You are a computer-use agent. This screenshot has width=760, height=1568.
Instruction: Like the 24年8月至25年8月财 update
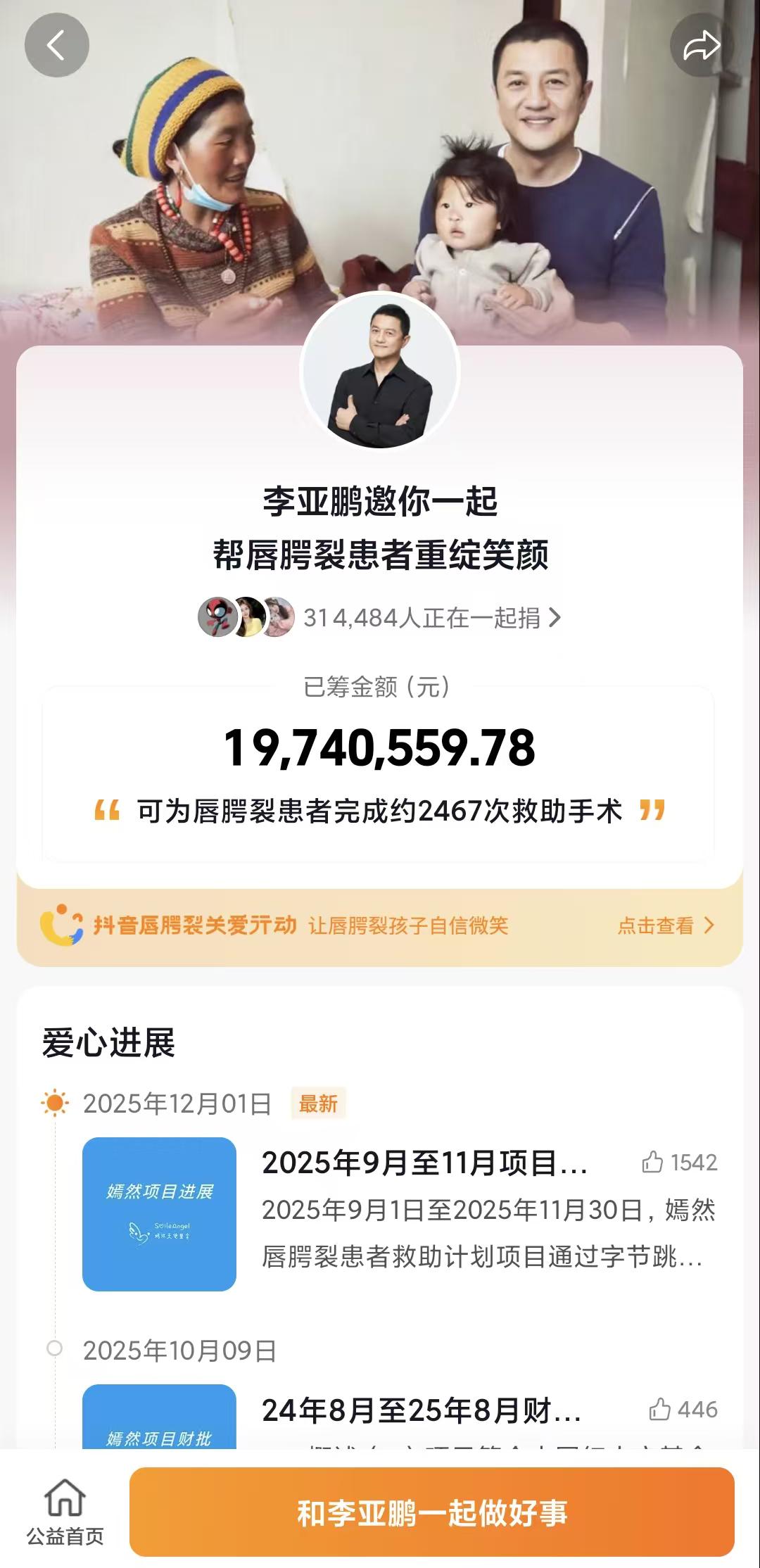coord(660,1410)
